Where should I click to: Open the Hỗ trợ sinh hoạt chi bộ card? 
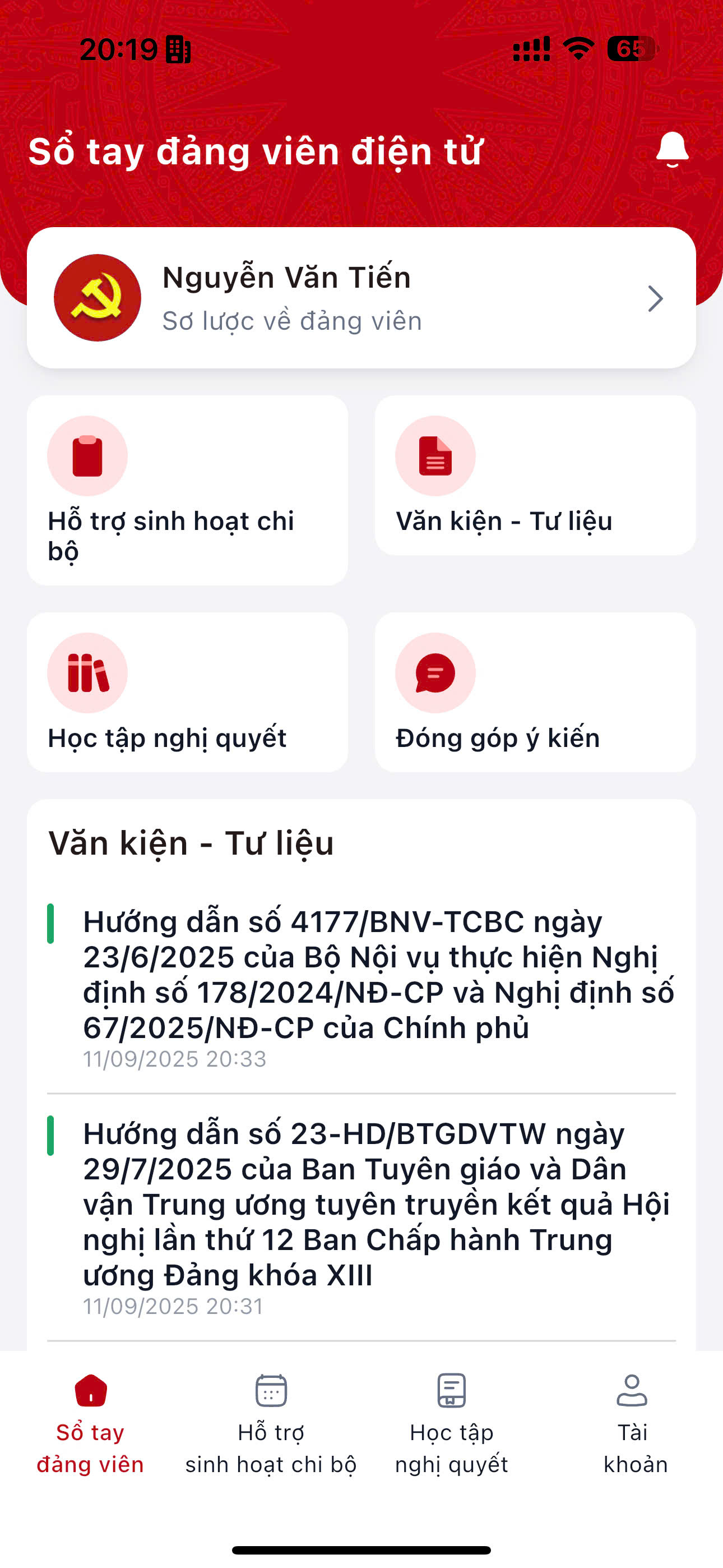pos(187,491)
